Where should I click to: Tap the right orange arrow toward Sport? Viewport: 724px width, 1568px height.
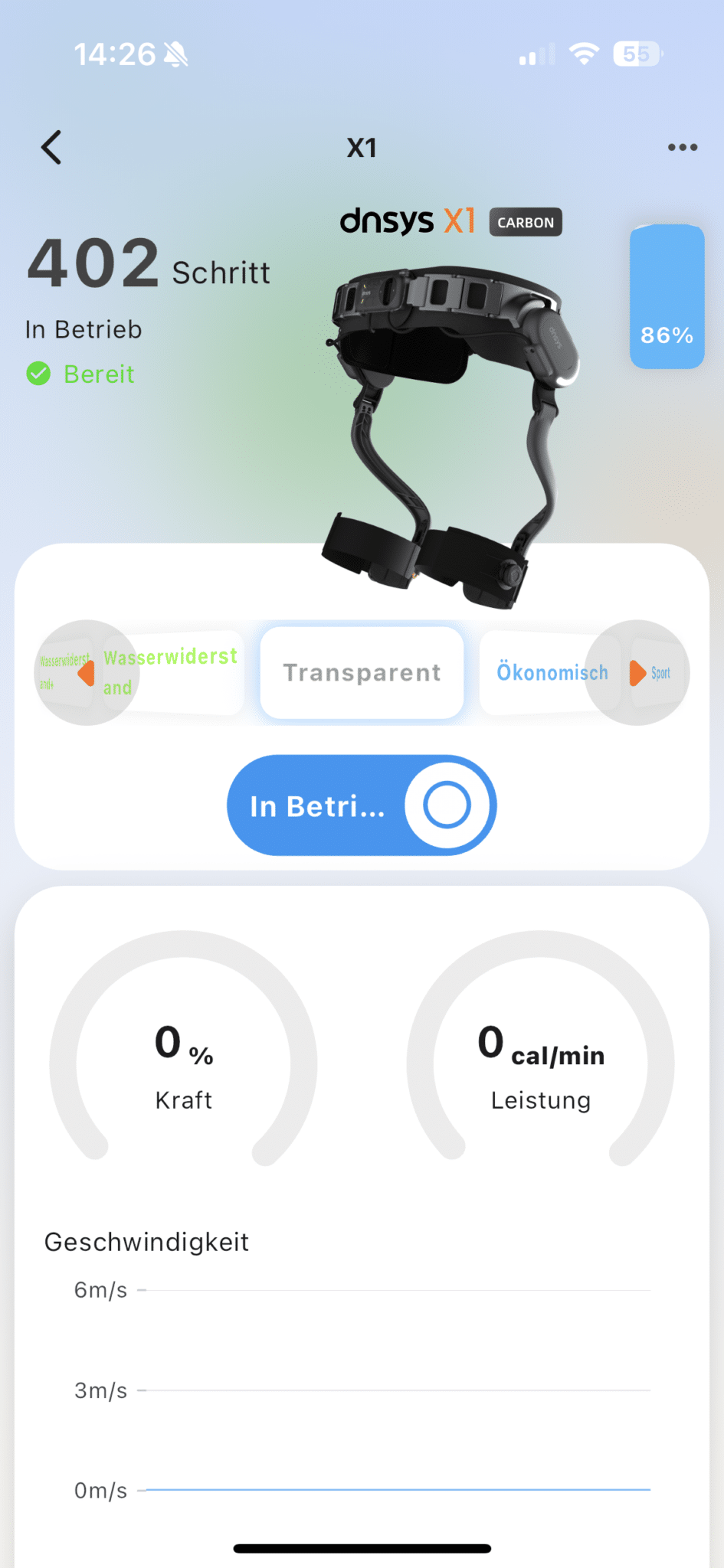pos(637,673)
